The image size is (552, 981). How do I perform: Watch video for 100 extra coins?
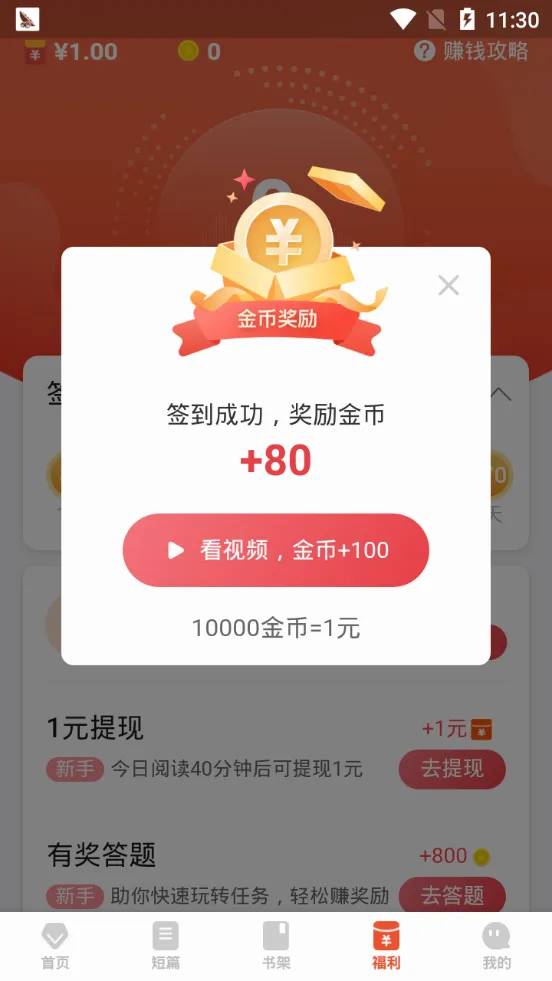click(x=276, y=550)
